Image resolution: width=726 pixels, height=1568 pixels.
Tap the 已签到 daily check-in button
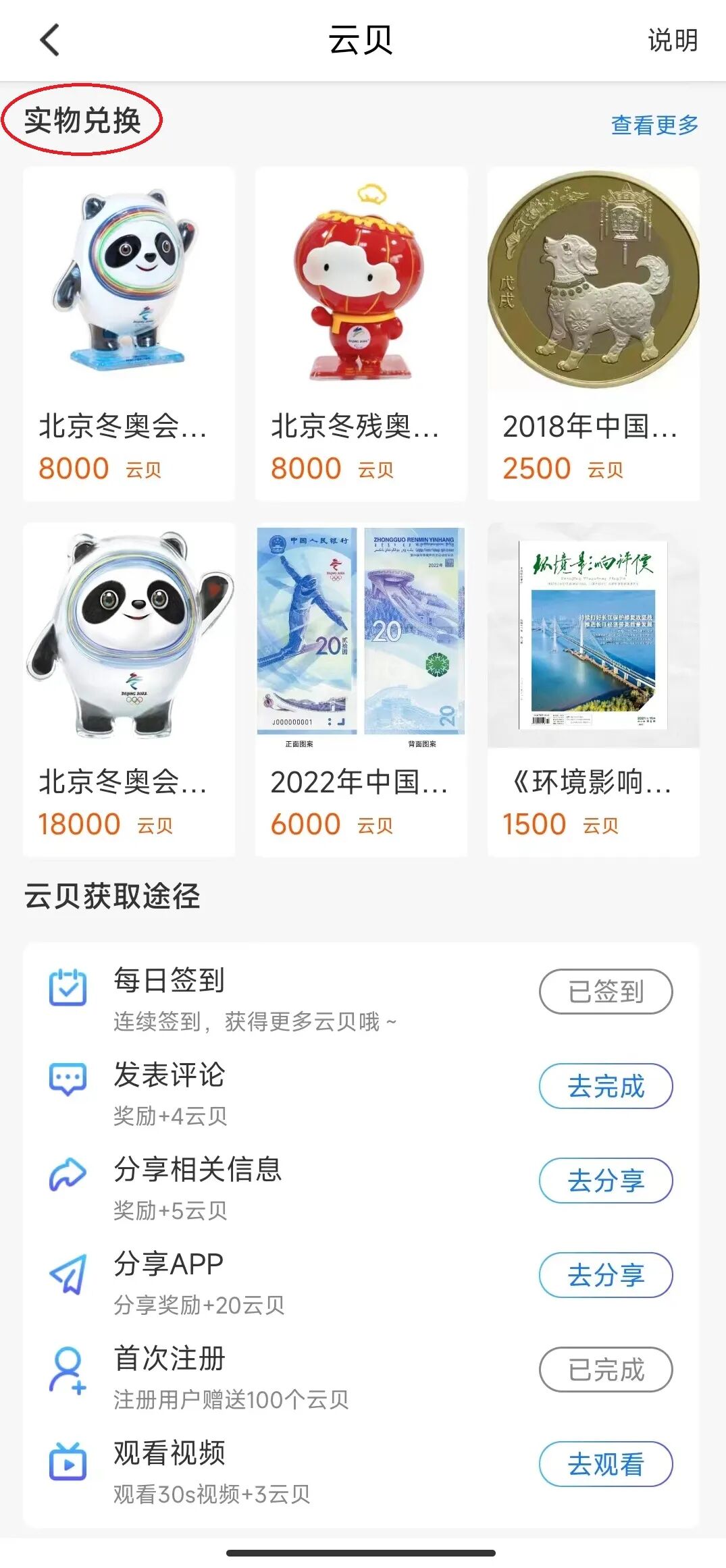605,992
